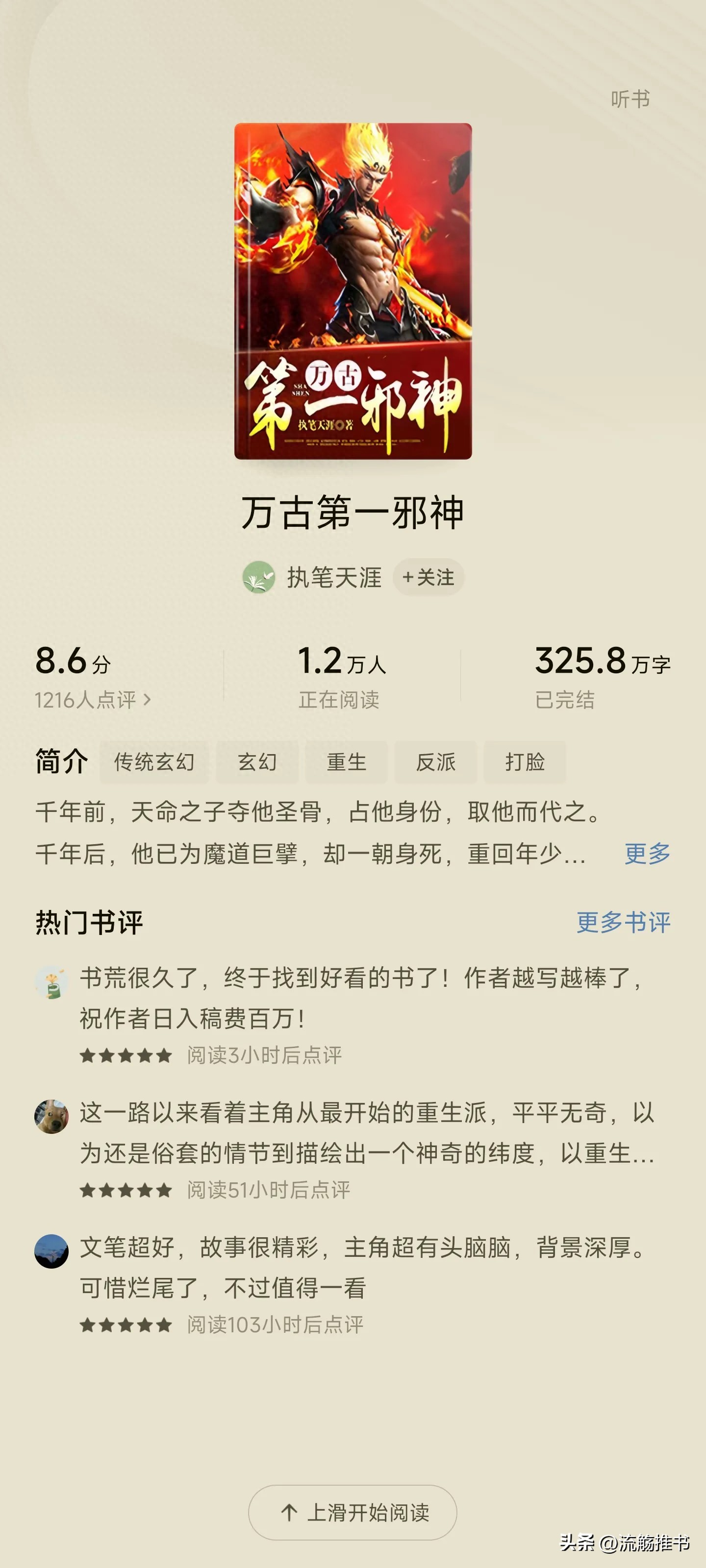The width and height of the screenshot is (706, 1568).
Task: Select the 玄幻 tag chip
Action: point(257,761)
